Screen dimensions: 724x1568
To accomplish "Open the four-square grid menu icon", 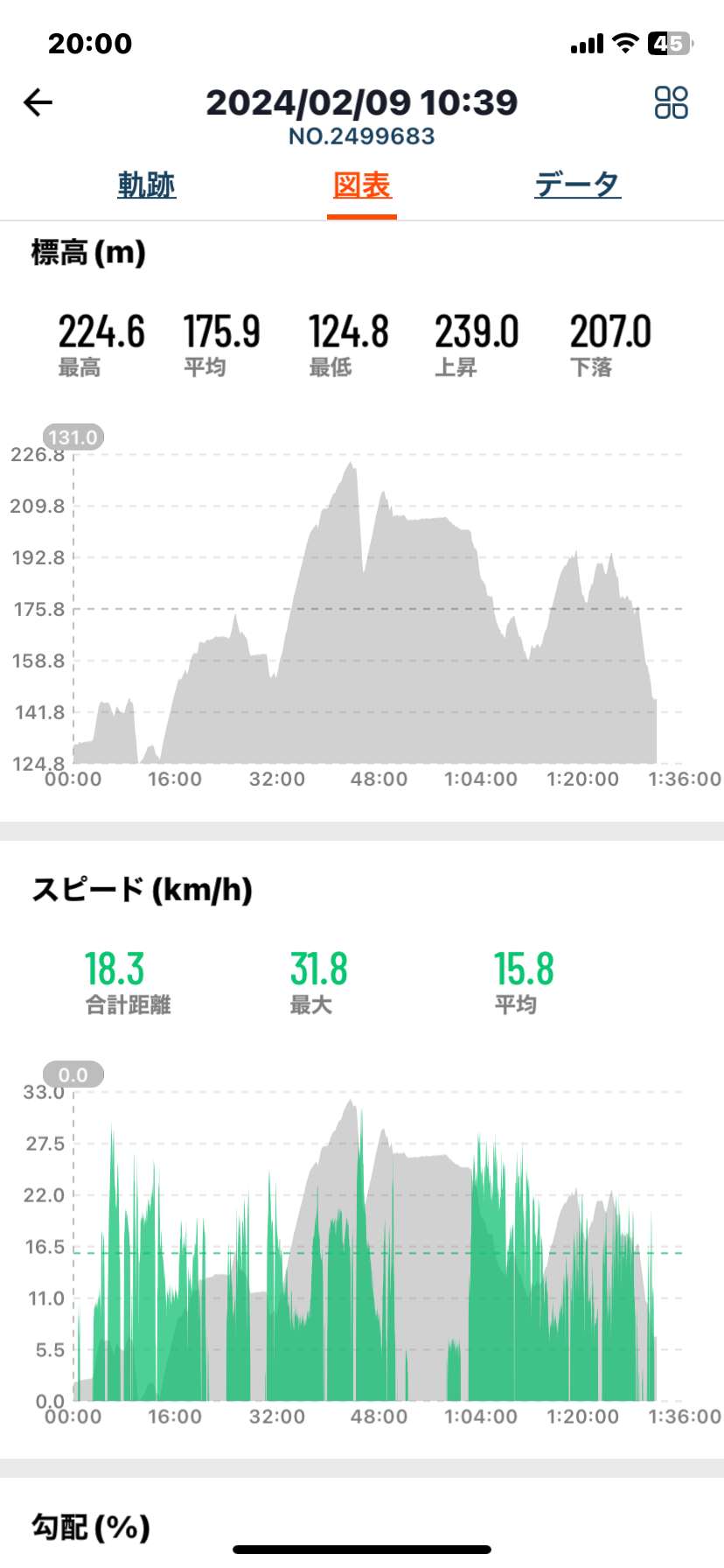I will click(x=671, y=102).
